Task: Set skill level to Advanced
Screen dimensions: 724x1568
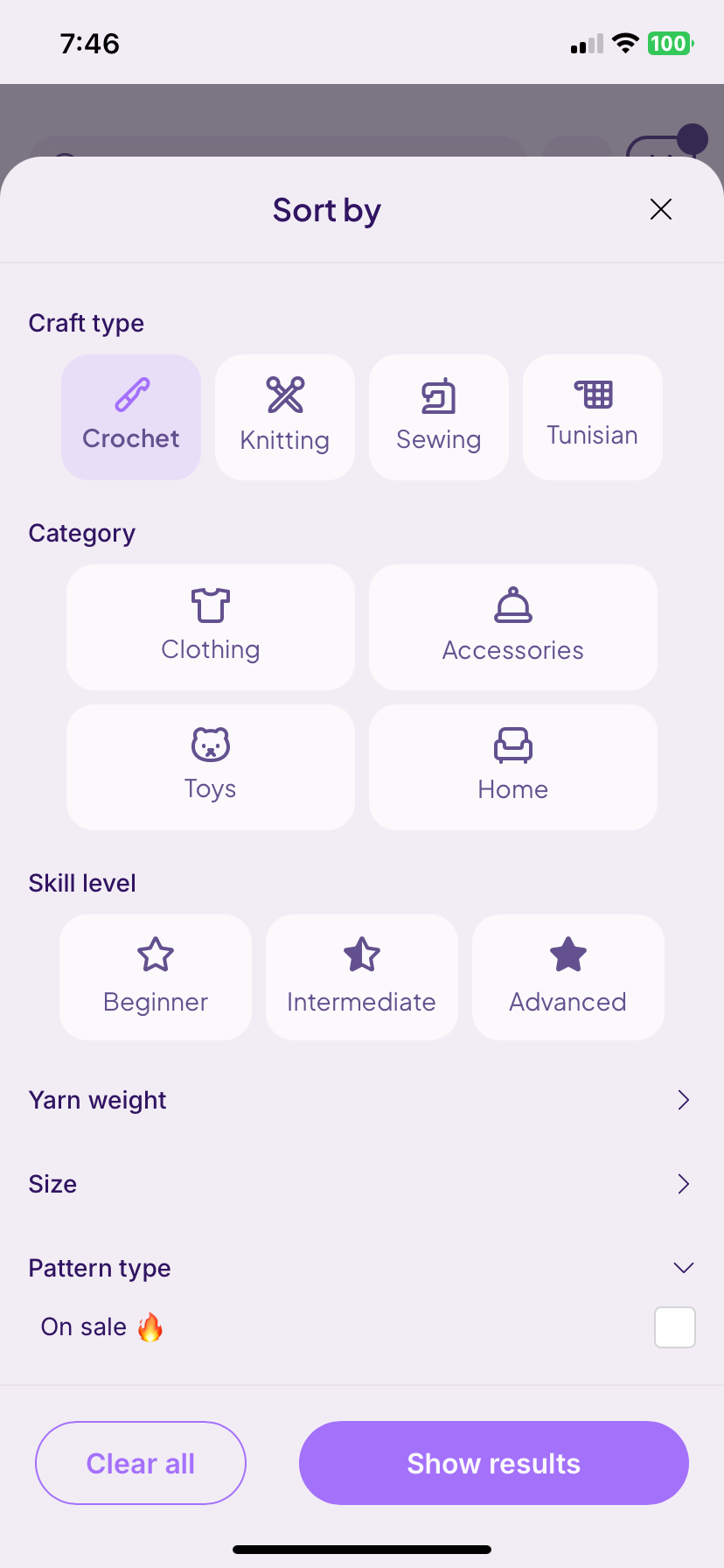Action: (x=568, y=977)
